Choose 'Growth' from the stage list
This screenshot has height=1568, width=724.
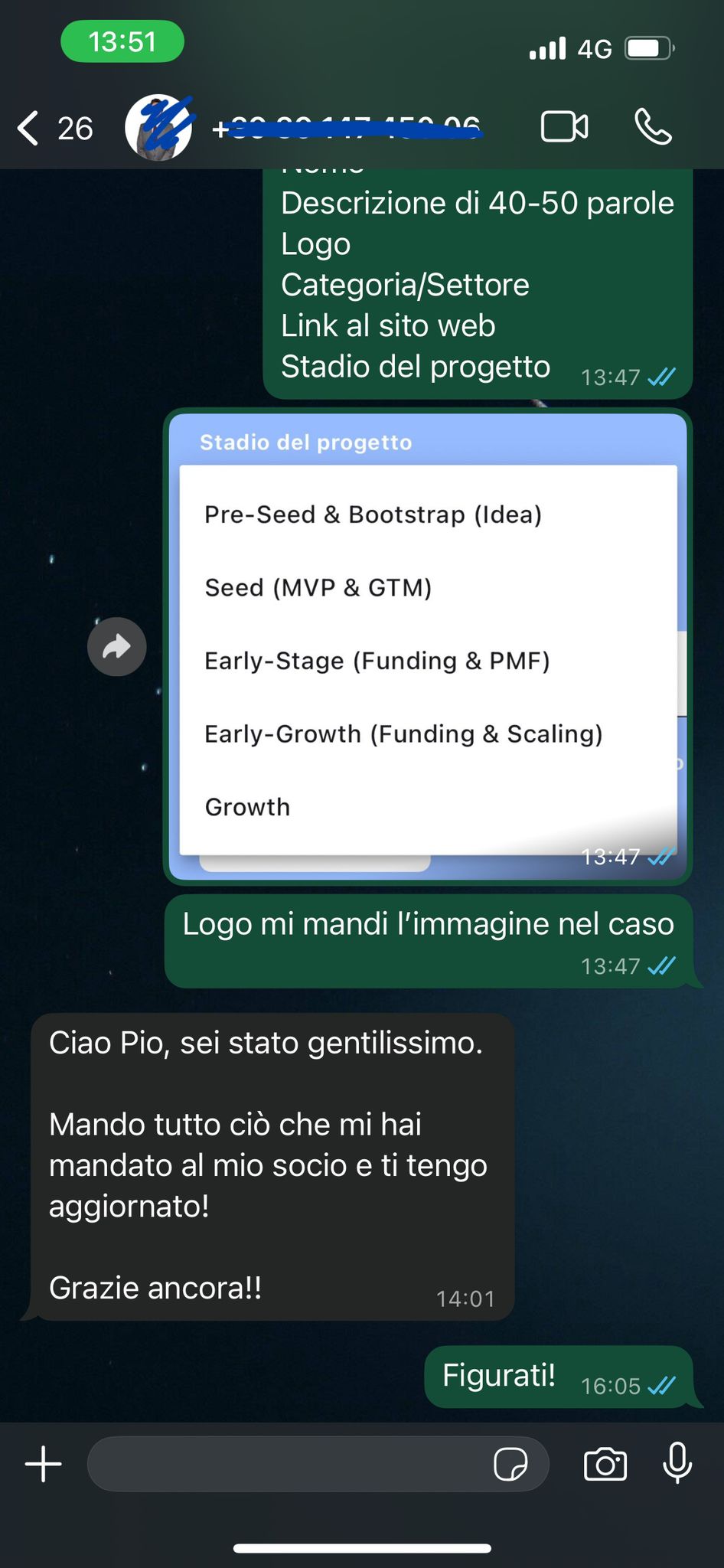tap(246, 806)
